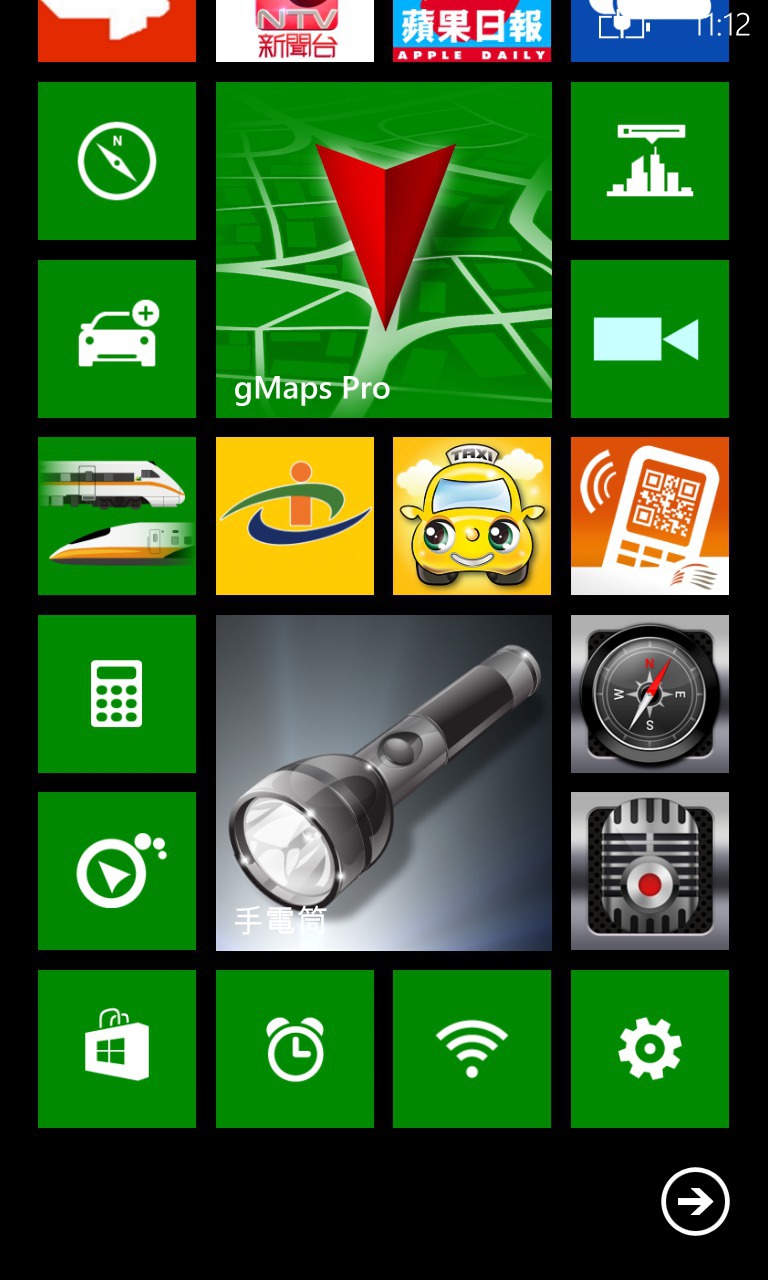Open the city skyline tile
The height and width of the screenshot is (1280, 768).
pos(650,161)
